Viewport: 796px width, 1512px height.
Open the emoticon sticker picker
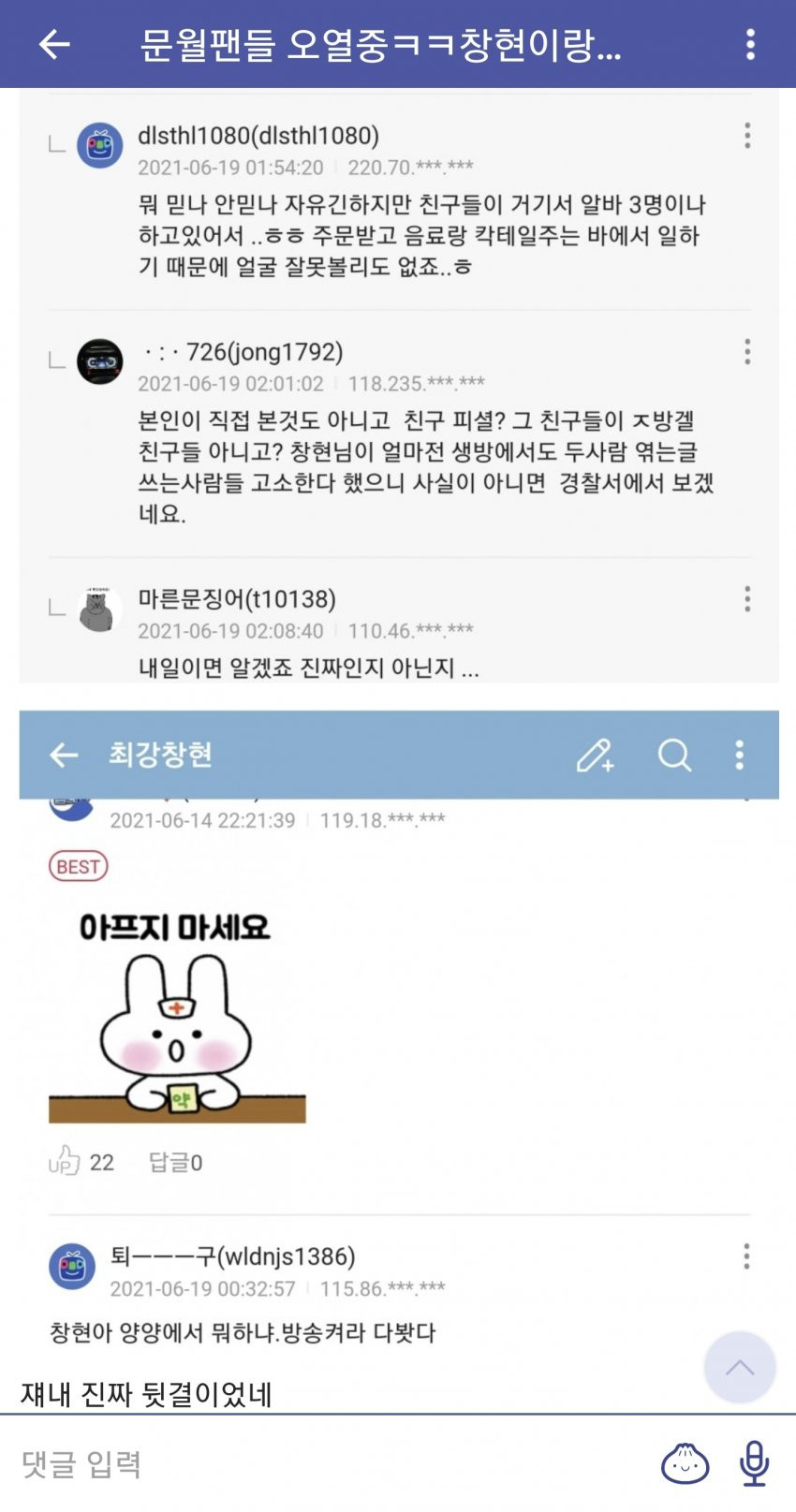(x=685, y=1463)
